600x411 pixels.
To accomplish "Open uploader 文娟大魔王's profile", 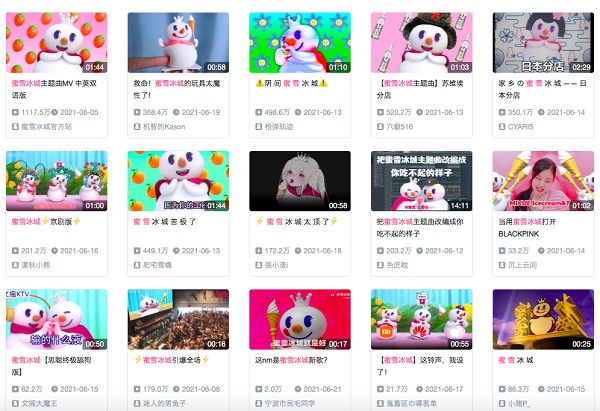I will [x=44, y=403].
